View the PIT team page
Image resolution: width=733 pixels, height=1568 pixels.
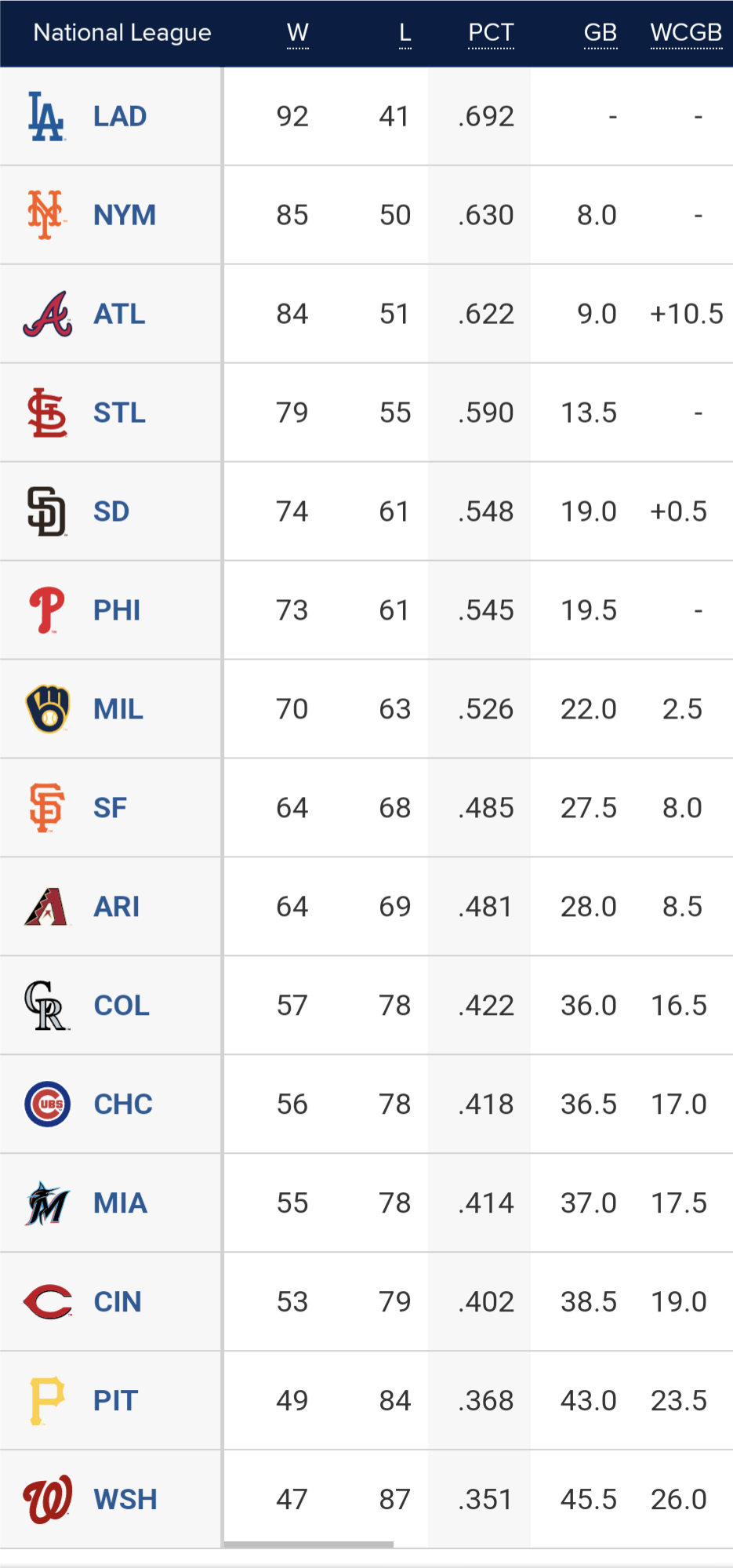115,1401
